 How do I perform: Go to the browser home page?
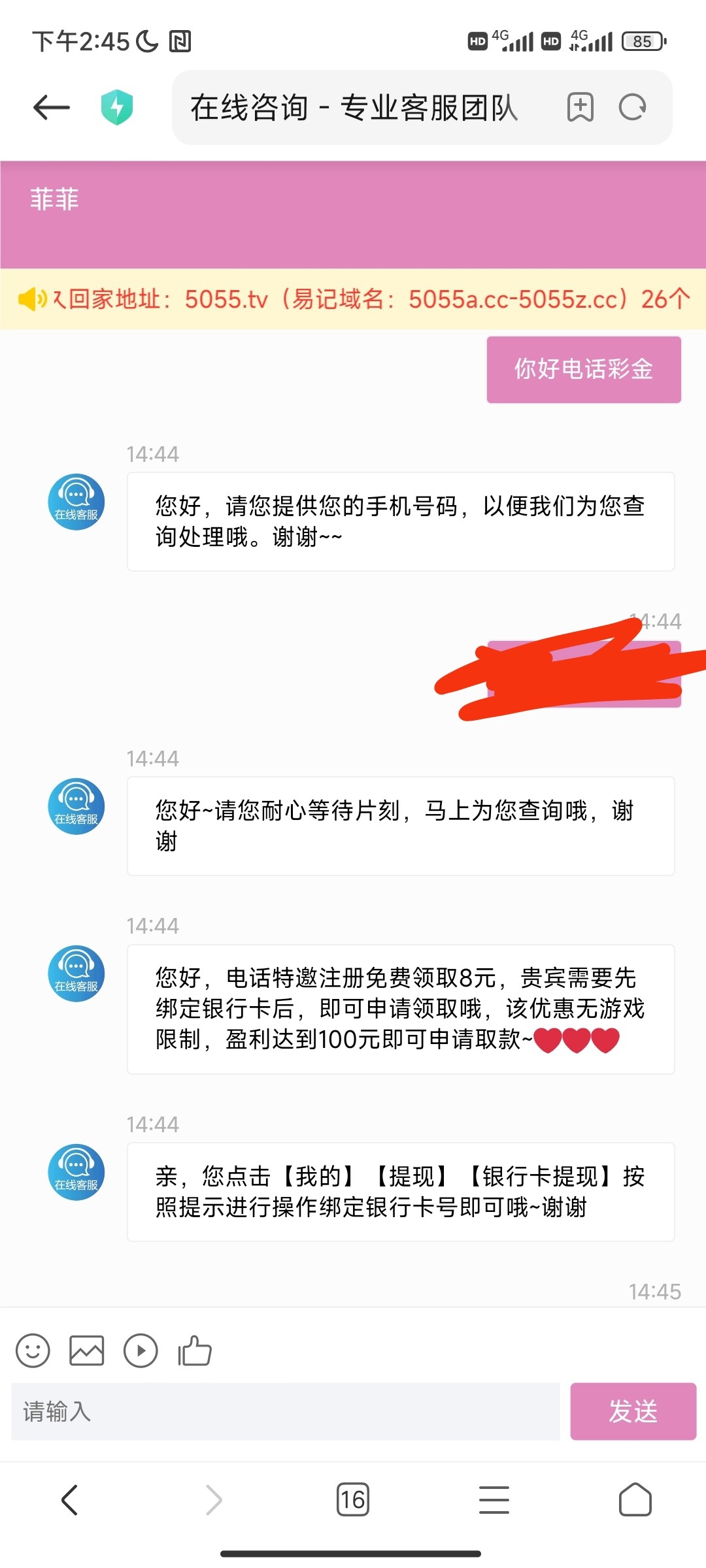click(x=635, y=1499)
